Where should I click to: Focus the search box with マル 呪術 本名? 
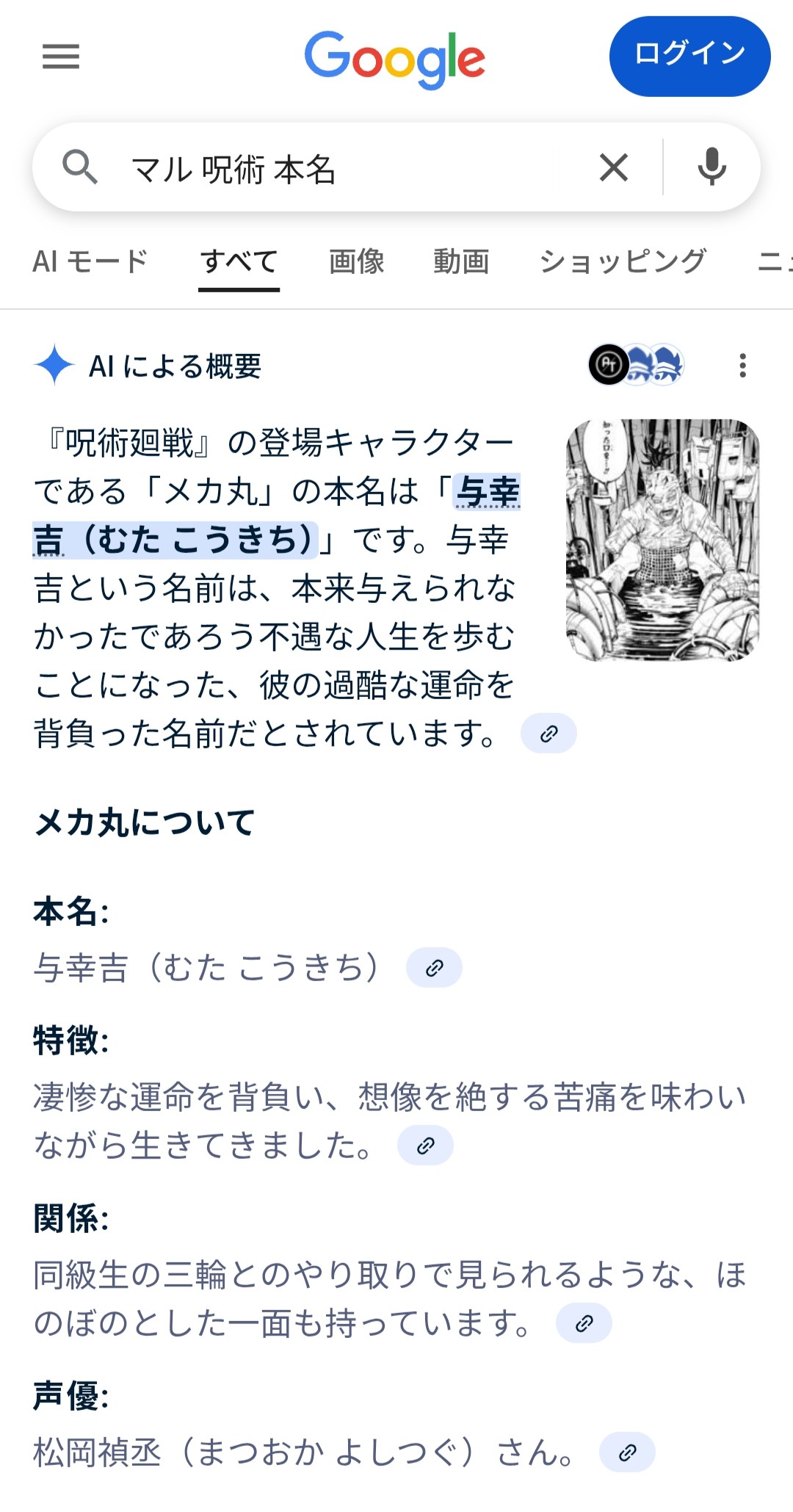(x=352, y=168)
